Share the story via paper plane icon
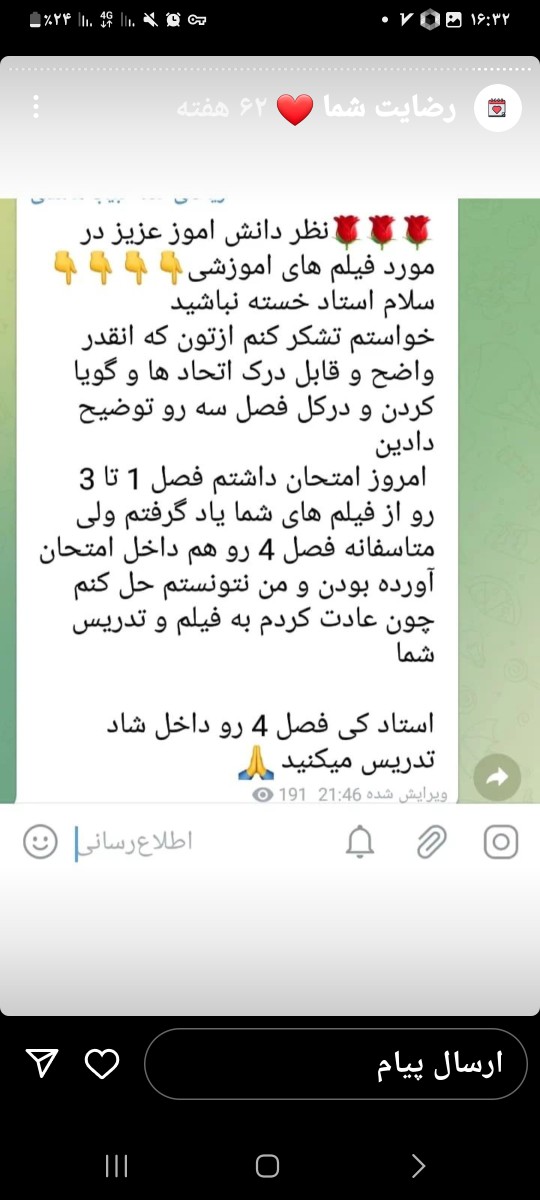This screenshot has width=540, height=1200. (x=41, y=1065)
